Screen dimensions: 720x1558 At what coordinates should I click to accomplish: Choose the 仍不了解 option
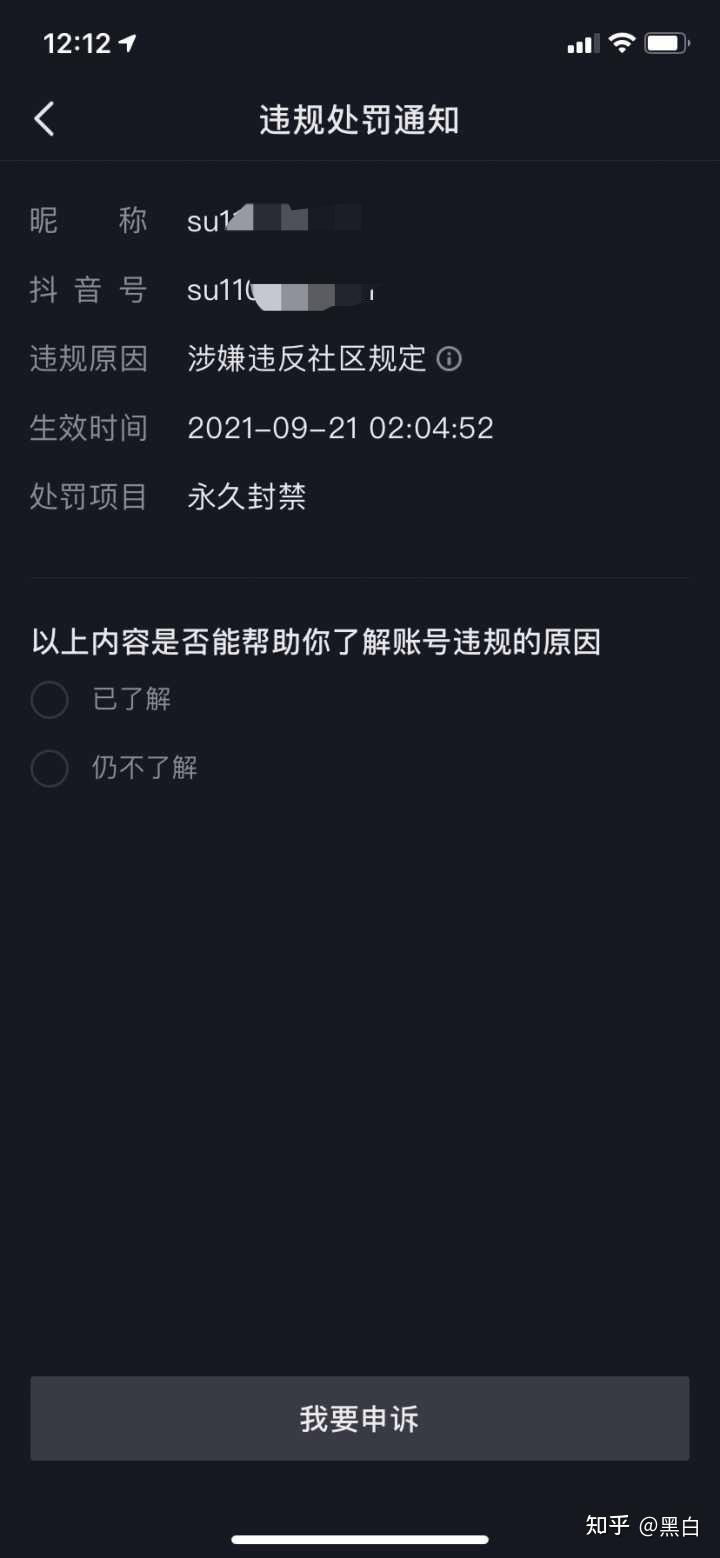coord(50,769)
